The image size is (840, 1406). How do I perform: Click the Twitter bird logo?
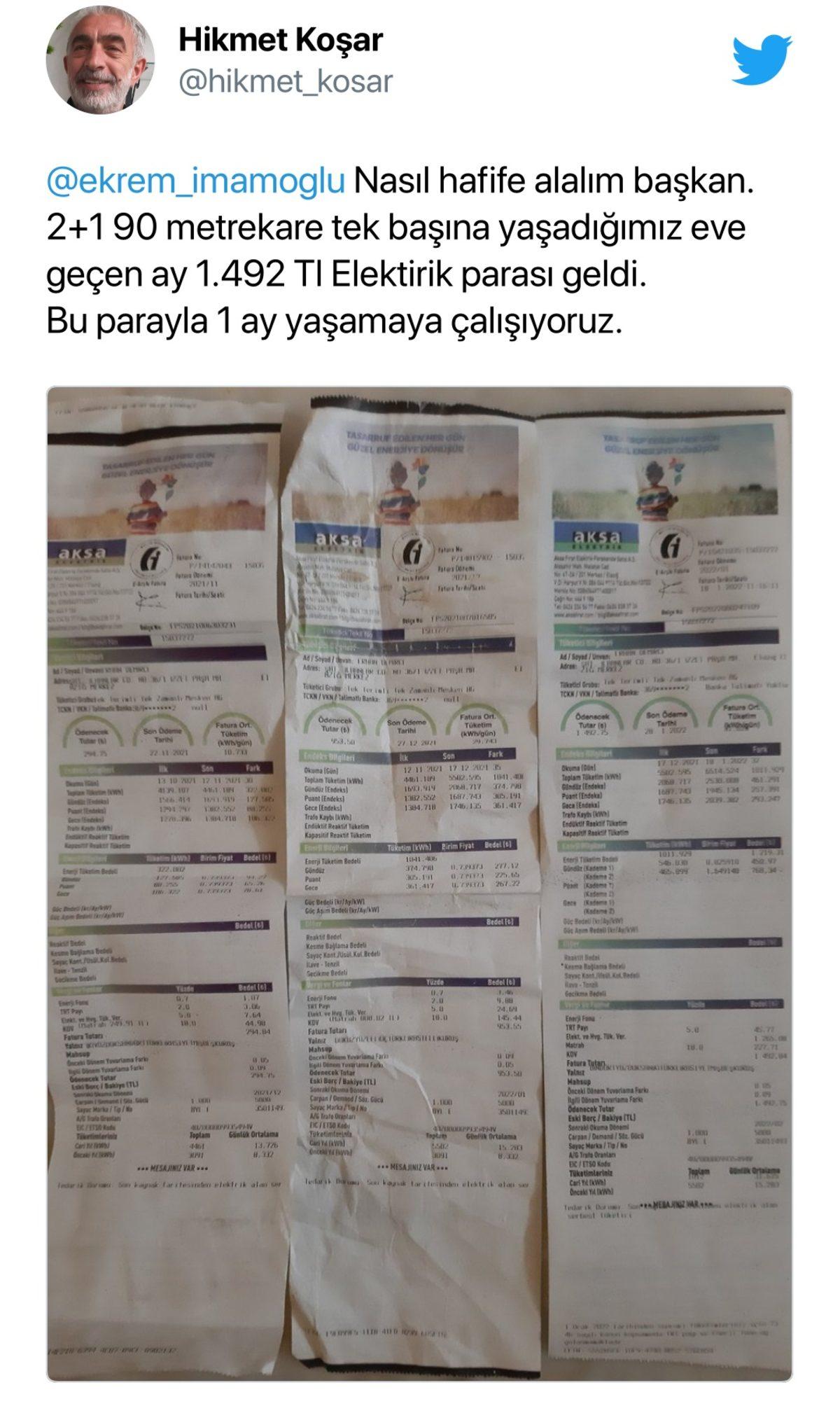pos(760,60)
